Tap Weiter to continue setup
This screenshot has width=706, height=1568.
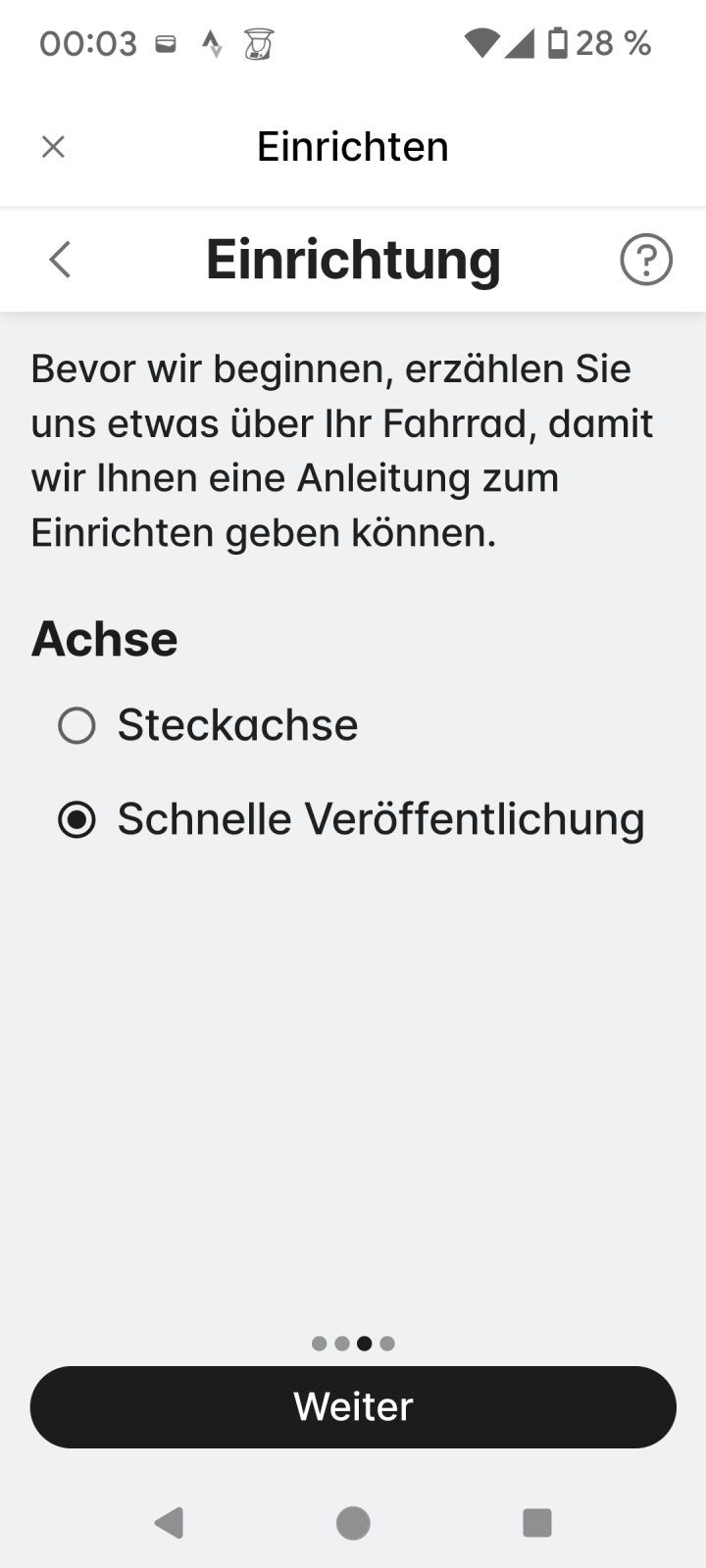coord(353,1406)
